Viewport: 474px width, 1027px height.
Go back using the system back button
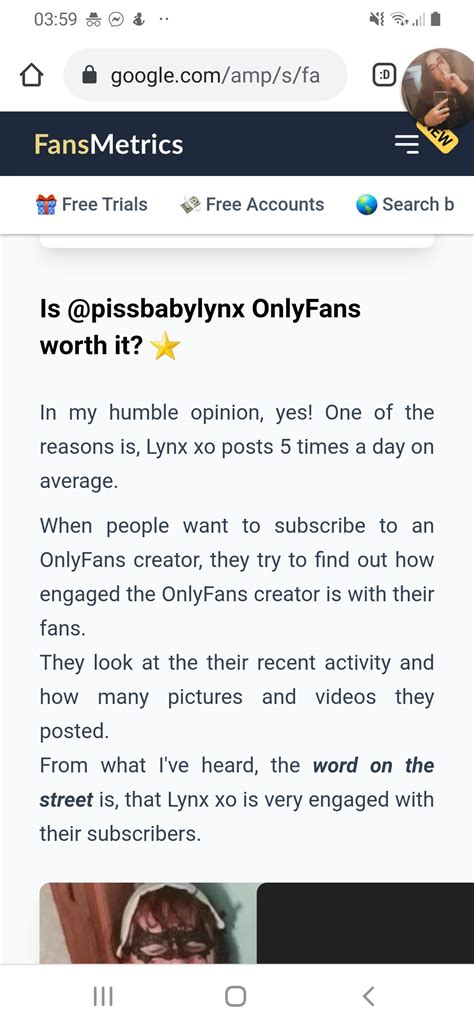(369, 996)
